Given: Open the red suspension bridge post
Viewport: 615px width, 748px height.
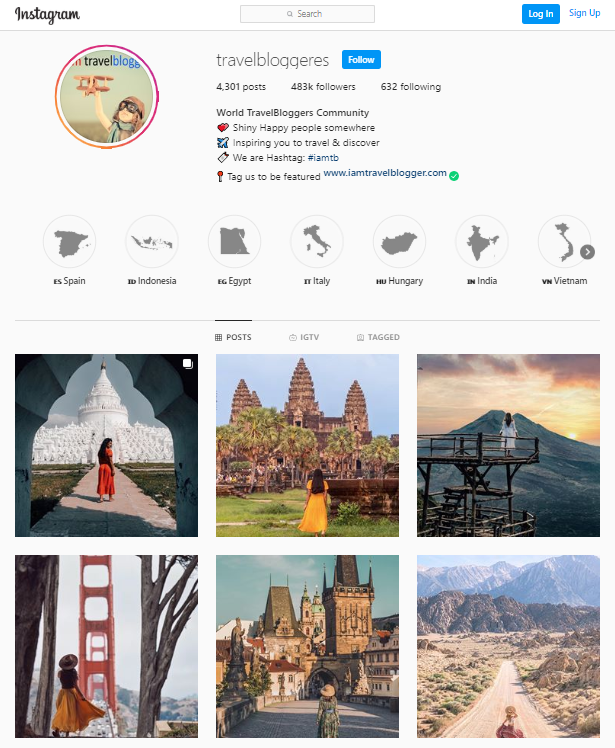Looking at the screenshot, I should click(106, 646).
